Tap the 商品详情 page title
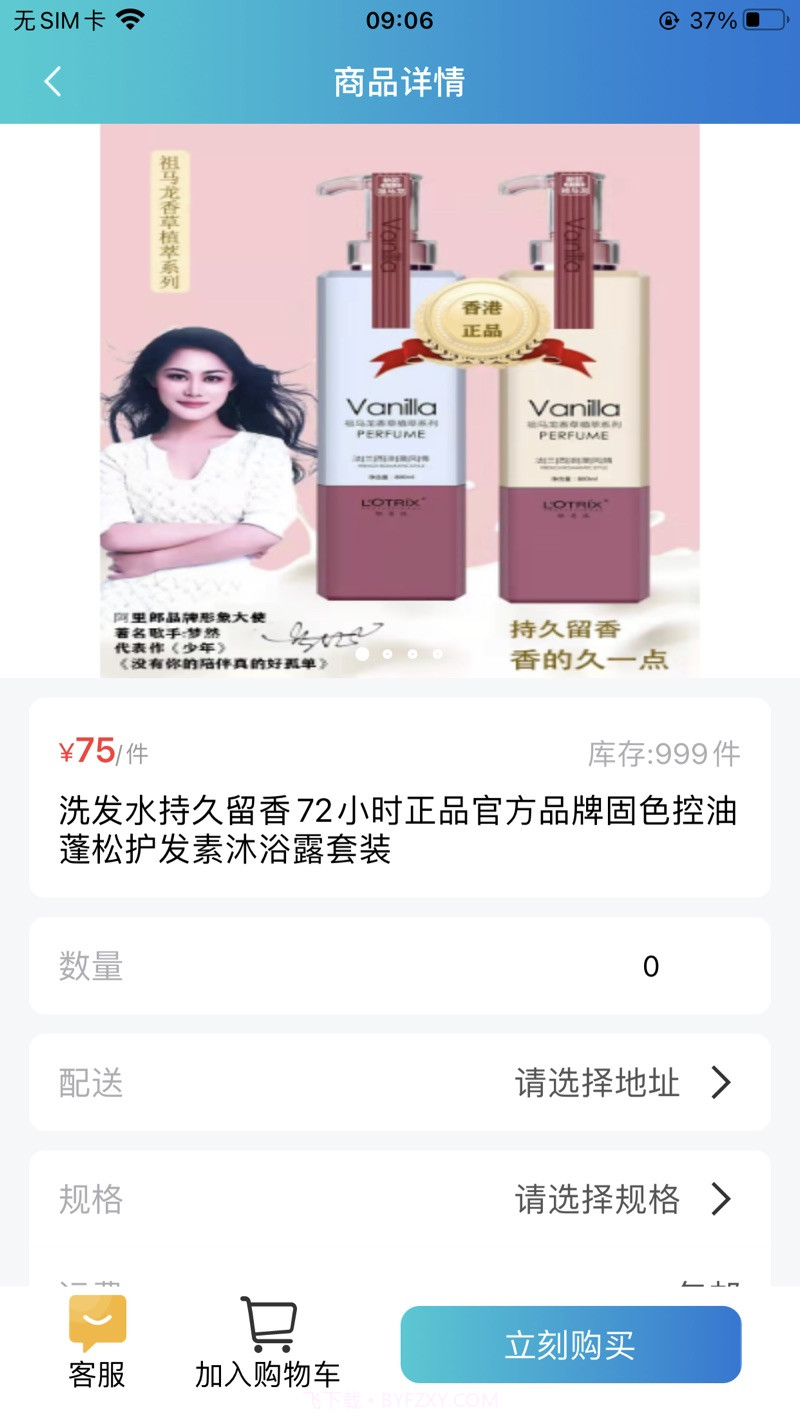Viewport: 800px width, 1422px height. coord(399,81)
